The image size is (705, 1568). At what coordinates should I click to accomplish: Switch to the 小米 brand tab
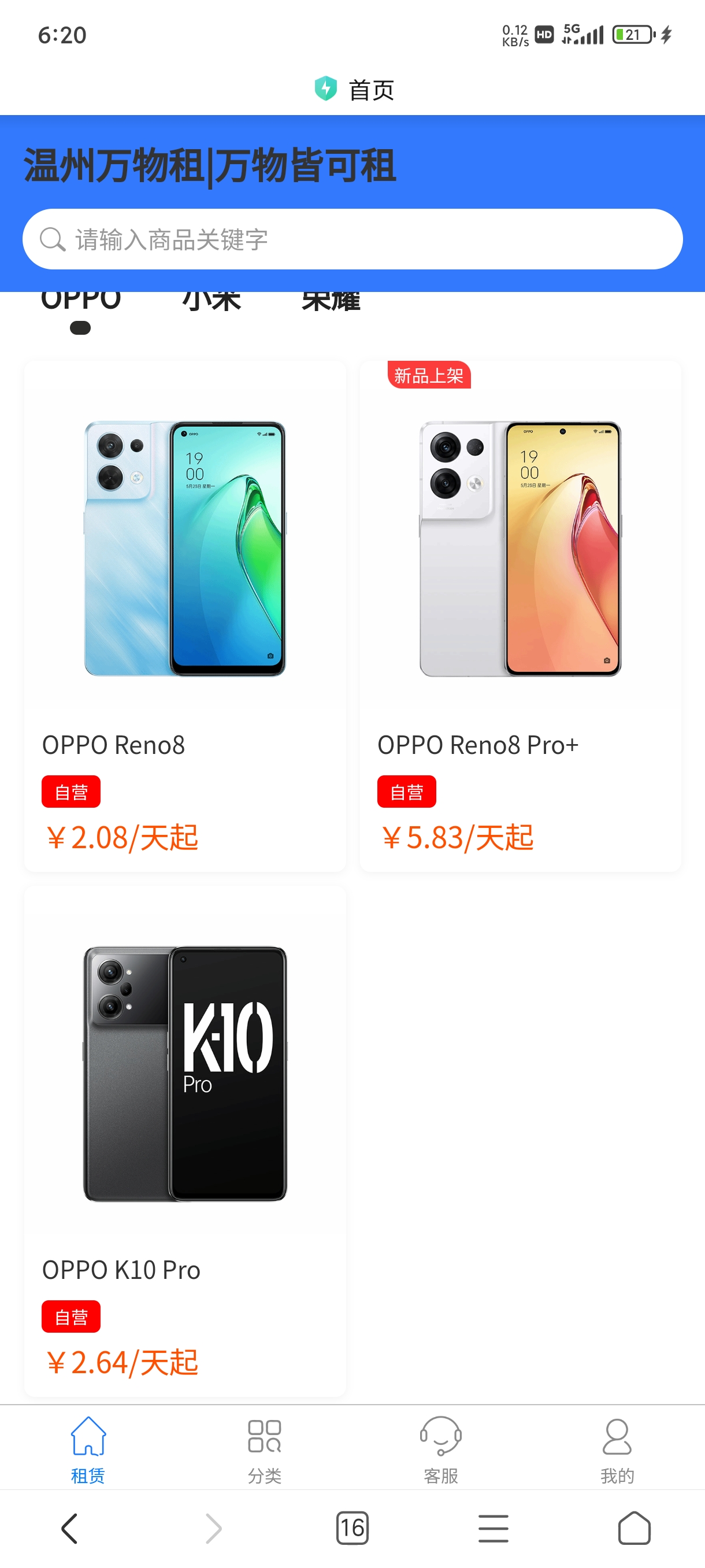point(211,302)
